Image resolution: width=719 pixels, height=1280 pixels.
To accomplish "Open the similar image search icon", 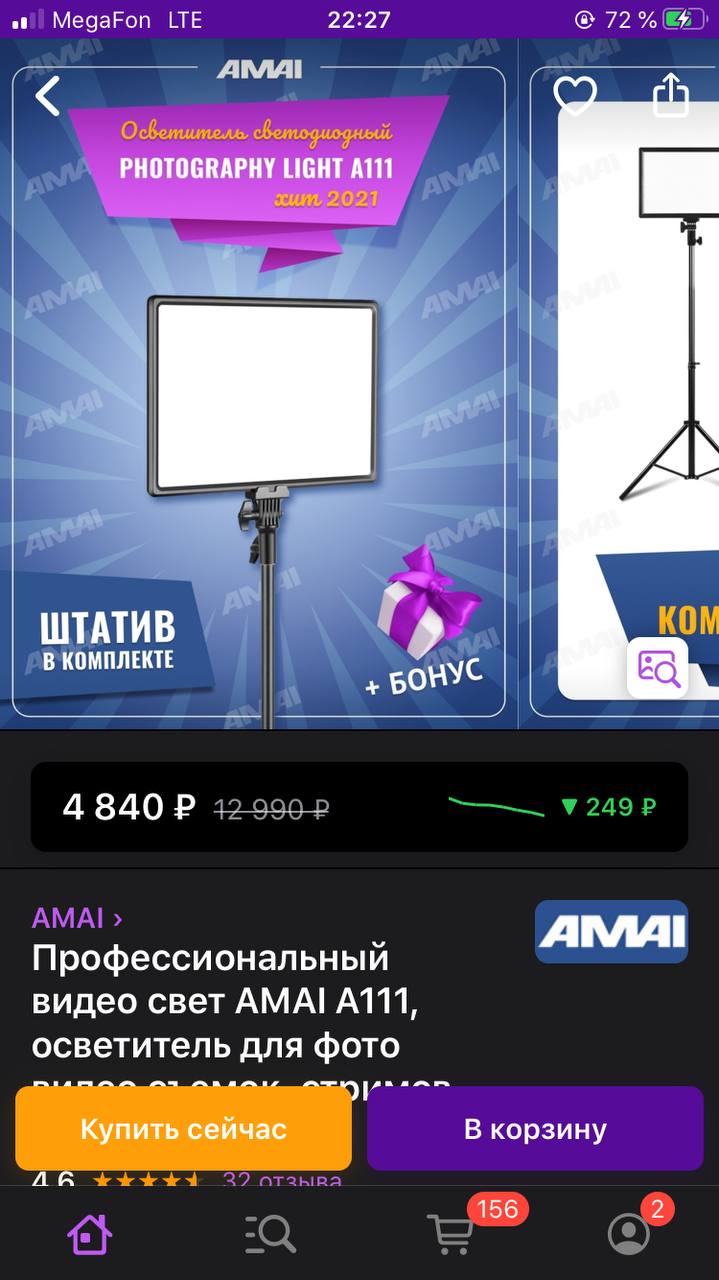I will [x=657, y=667].
